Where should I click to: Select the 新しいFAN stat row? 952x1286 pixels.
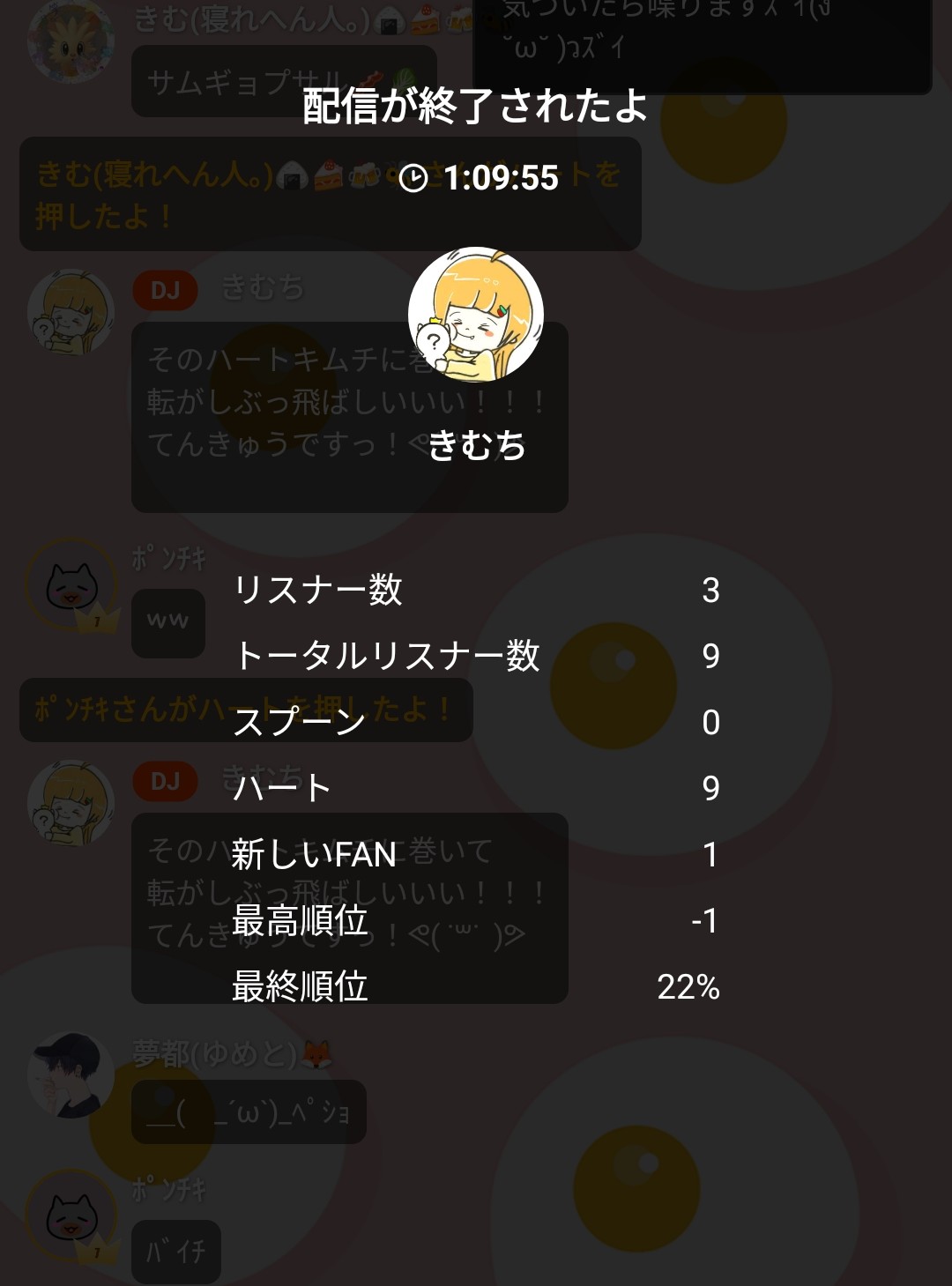pos(476,853)
